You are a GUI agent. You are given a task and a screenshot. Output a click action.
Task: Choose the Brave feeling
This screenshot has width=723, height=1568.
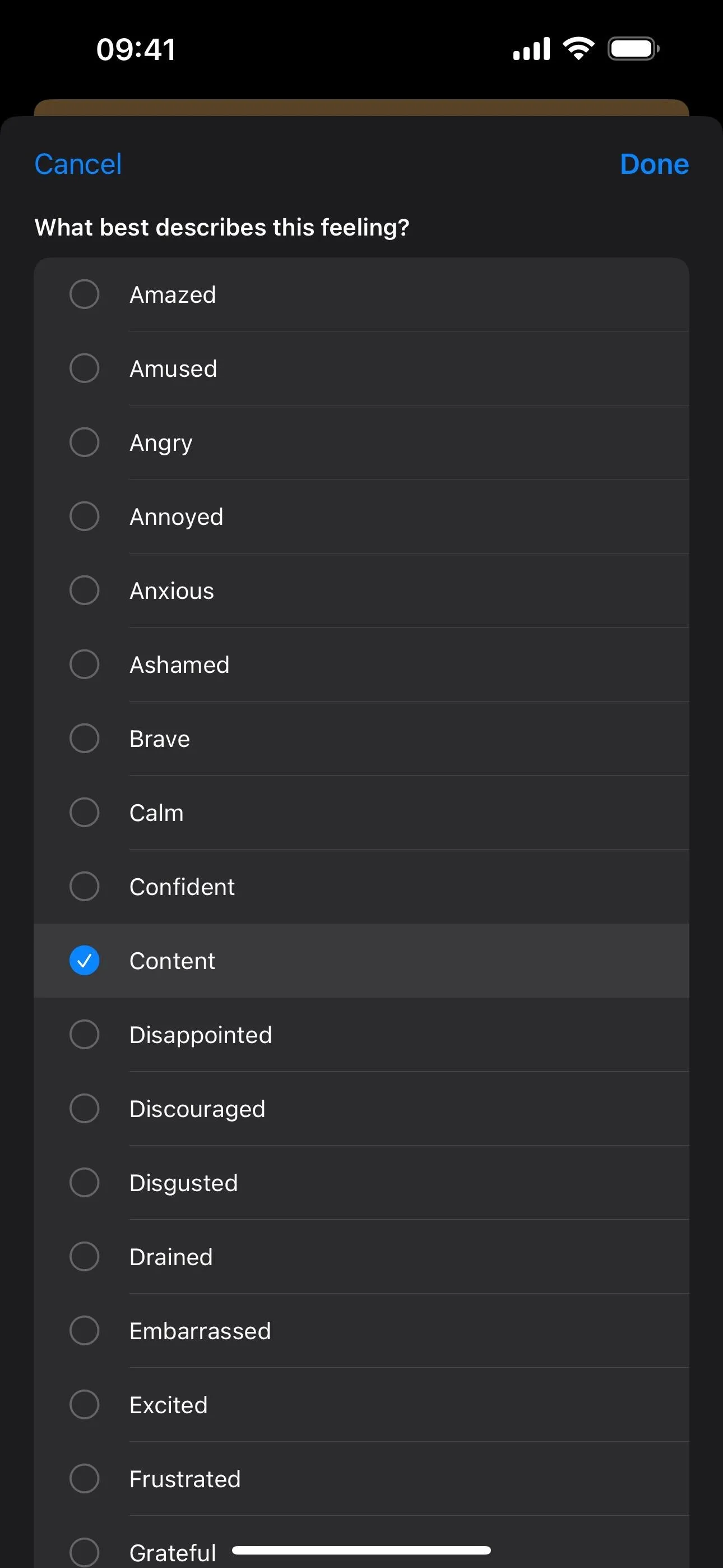(361, 739)
